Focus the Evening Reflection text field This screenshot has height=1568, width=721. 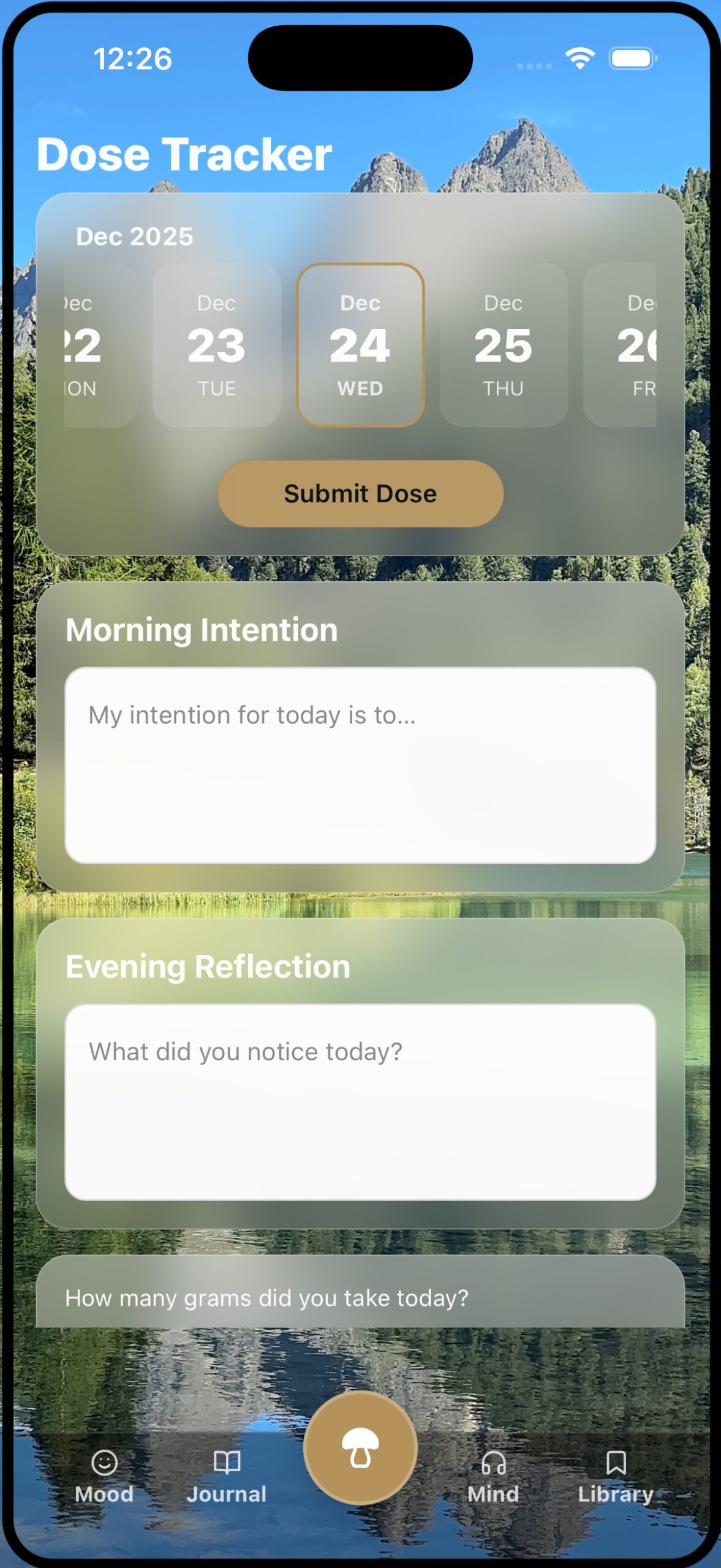(360, 1101)
